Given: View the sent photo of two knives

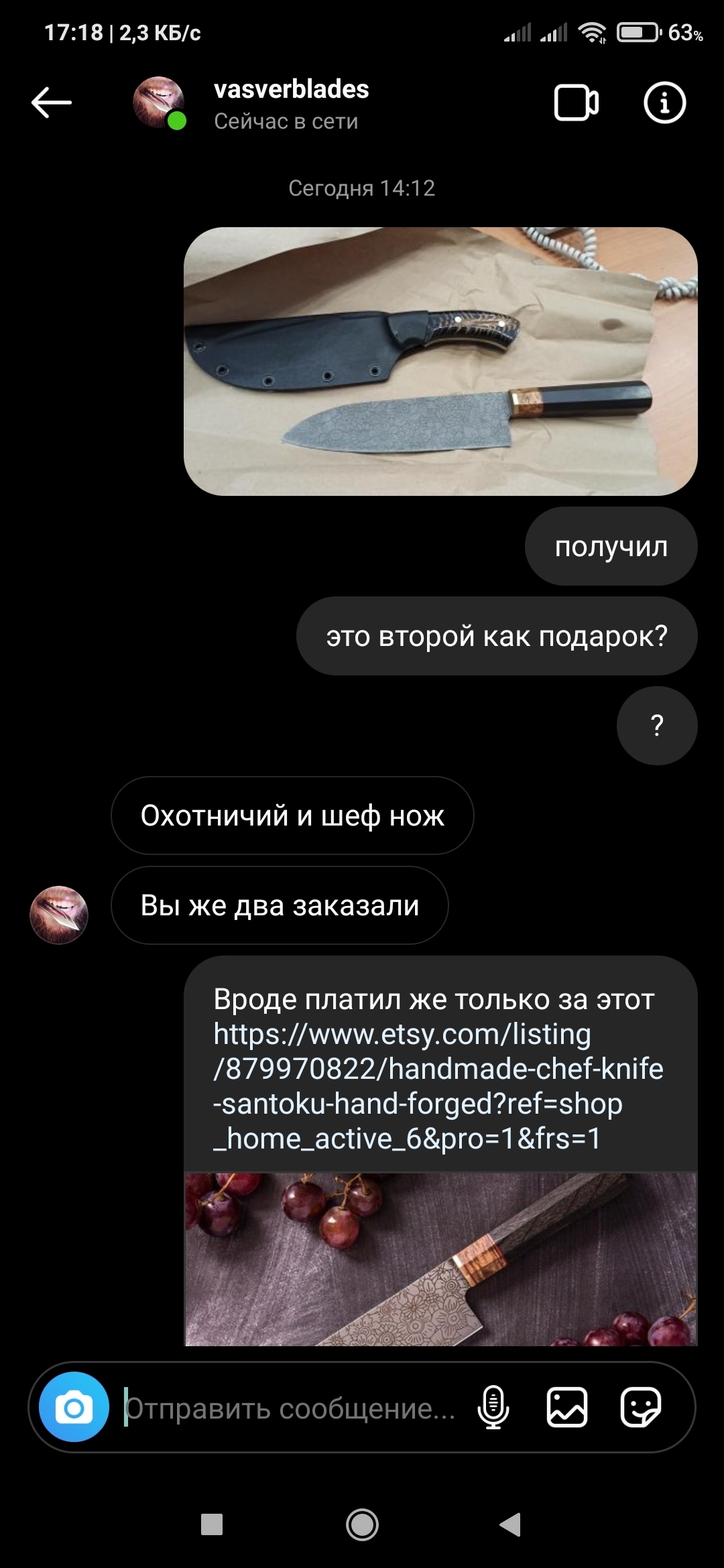Looking at the screenshot, I should [440, 361].
